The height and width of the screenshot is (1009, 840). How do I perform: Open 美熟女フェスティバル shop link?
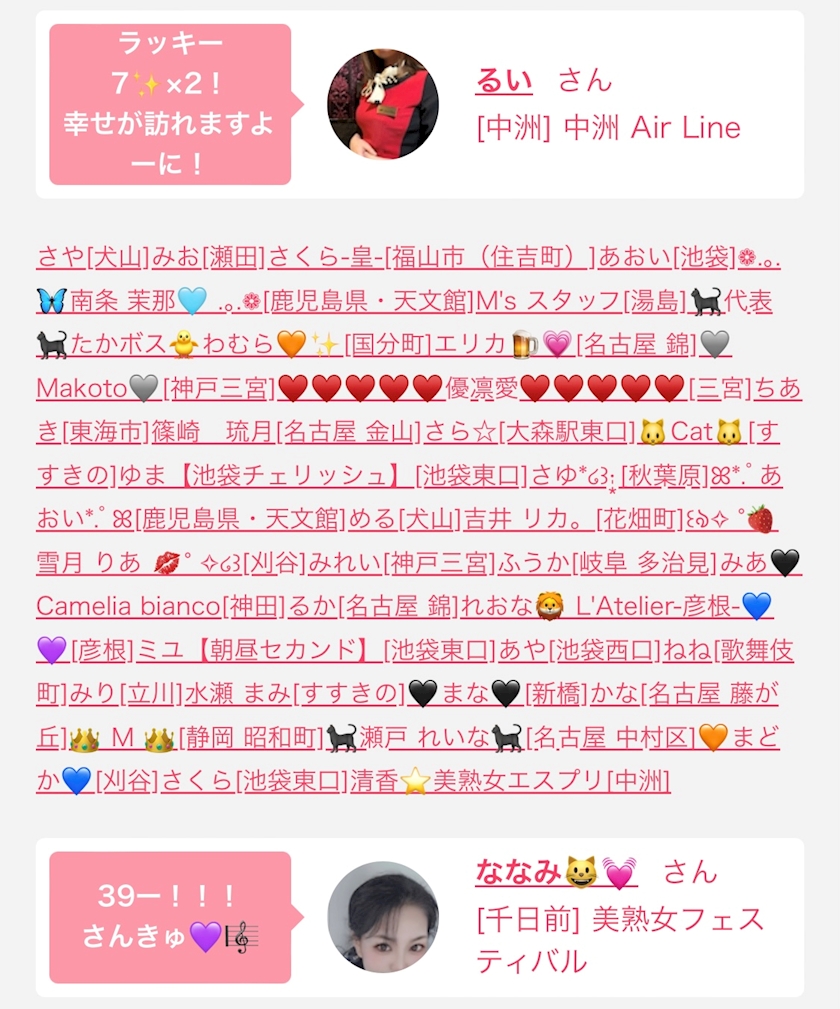coord(620,940)
